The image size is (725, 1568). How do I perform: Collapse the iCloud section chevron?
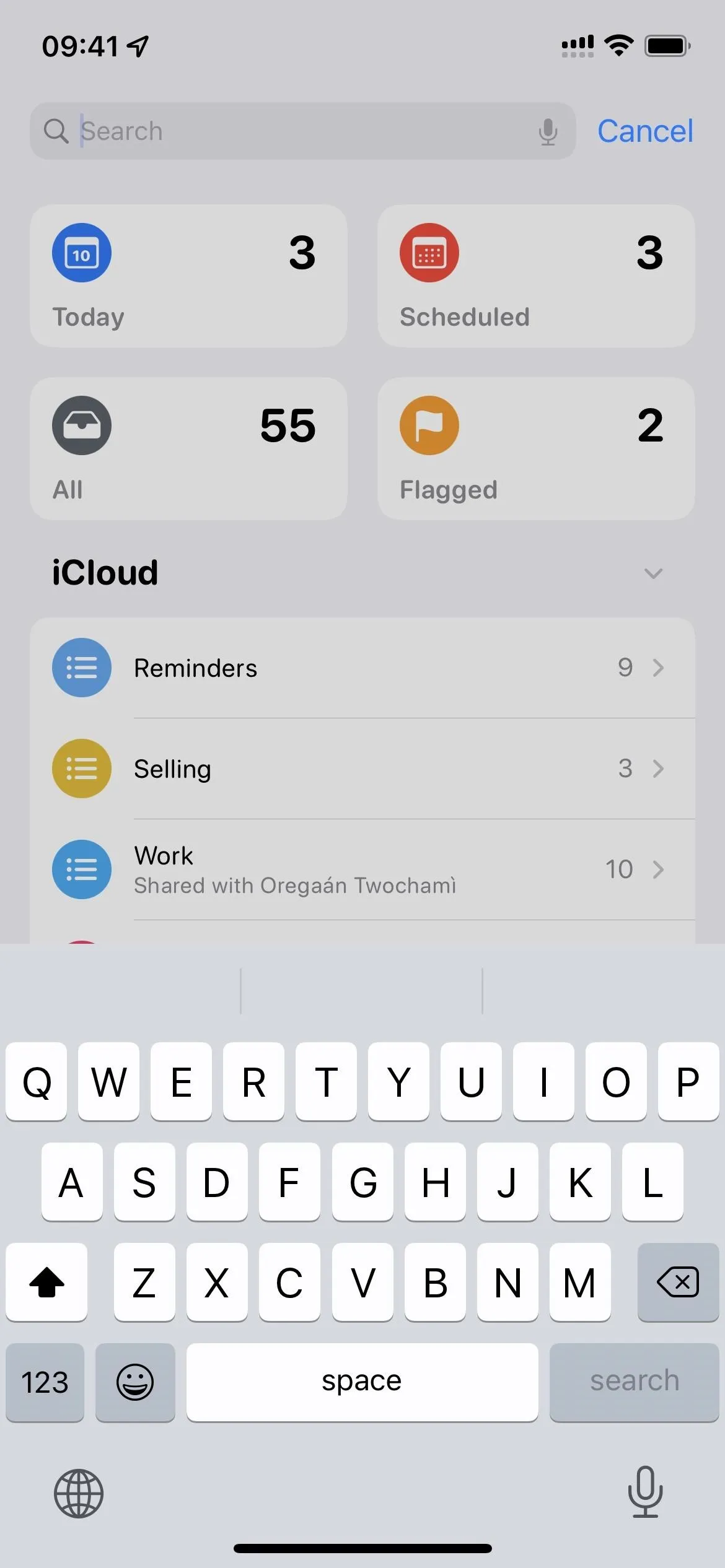click(x=653, y=573)
